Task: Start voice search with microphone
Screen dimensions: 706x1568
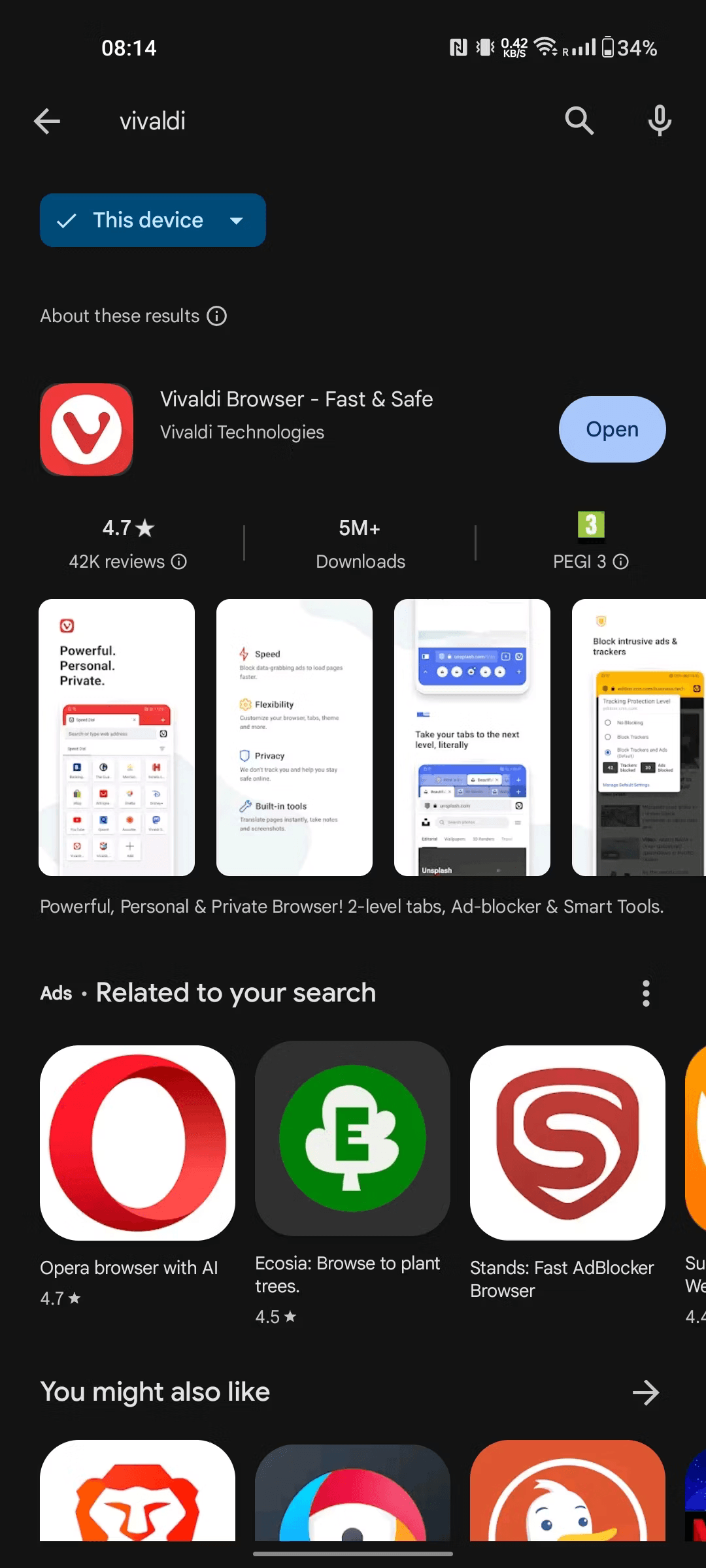Action: tap(660, 121)
